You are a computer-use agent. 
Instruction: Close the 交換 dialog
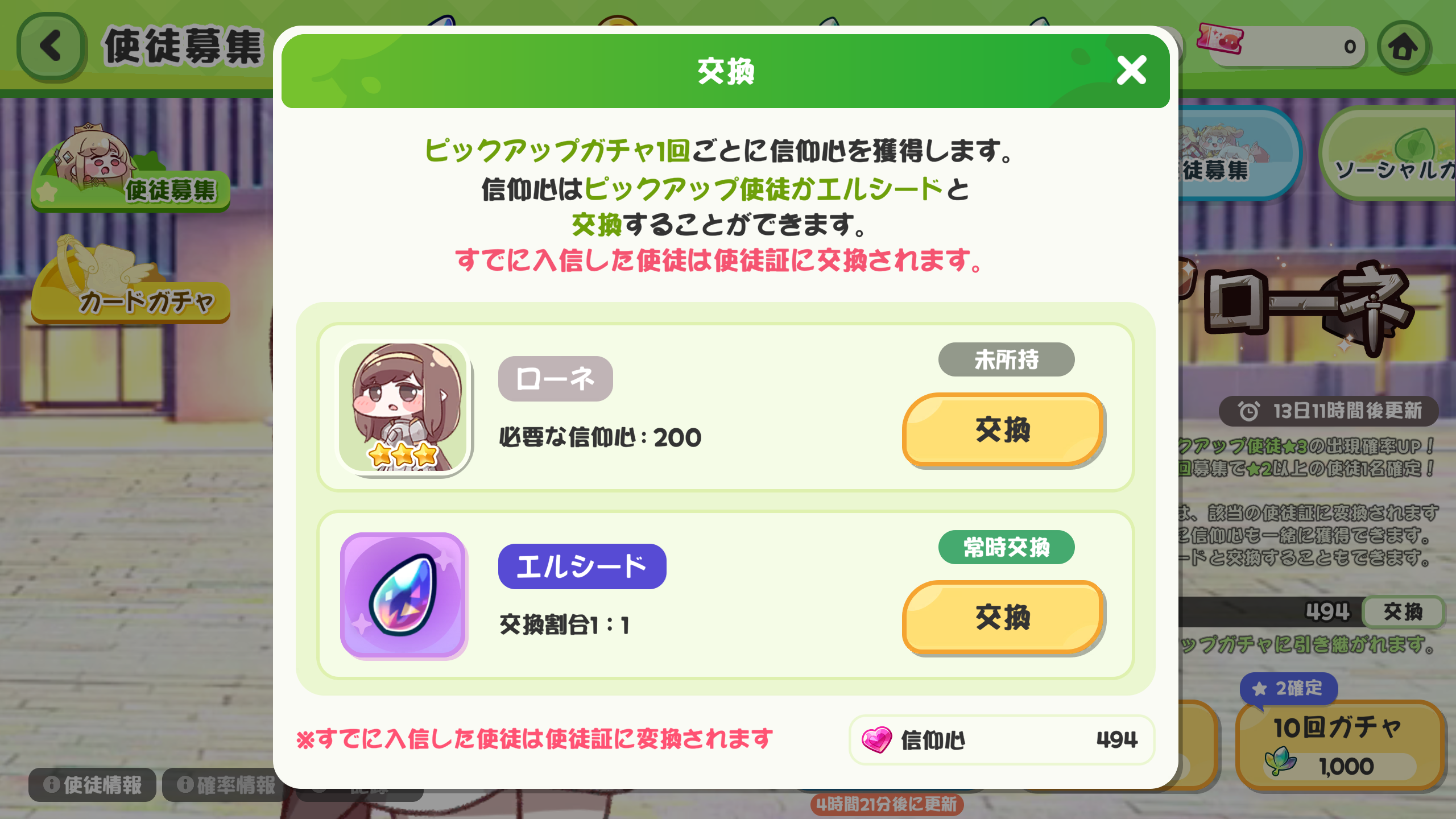1131,71
